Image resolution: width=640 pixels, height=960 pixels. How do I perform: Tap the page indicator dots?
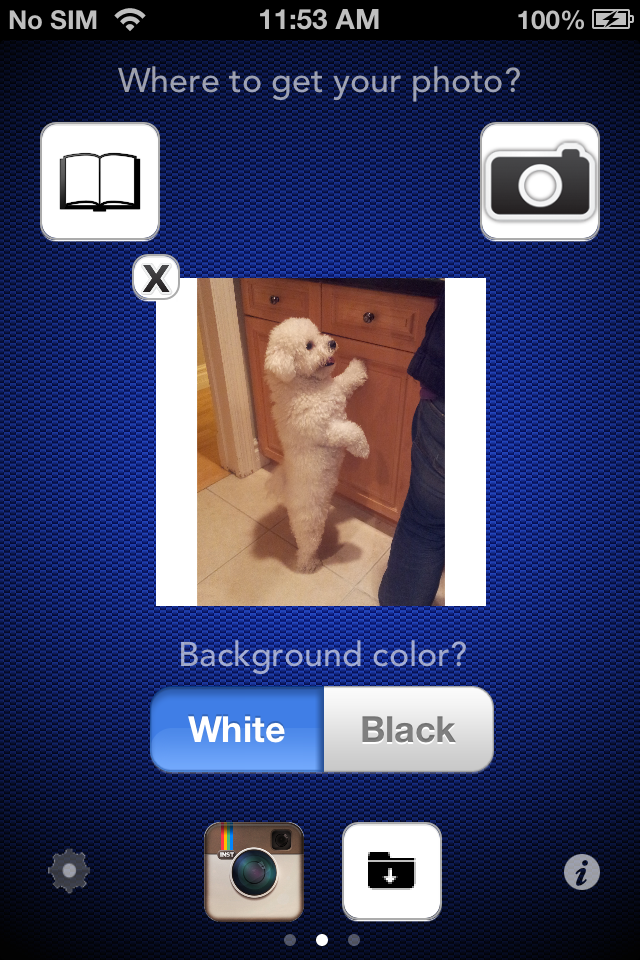click(x=321, y=940)
